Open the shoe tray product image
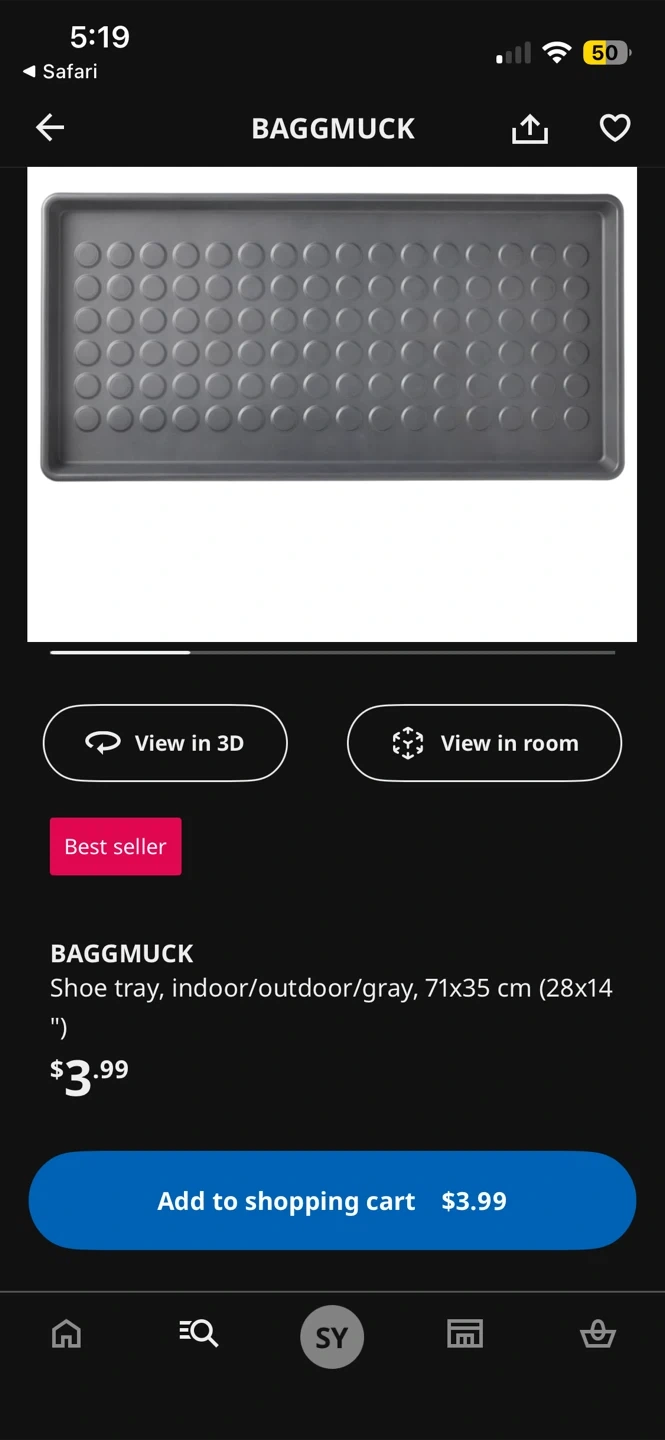 [x=332, y=400]
